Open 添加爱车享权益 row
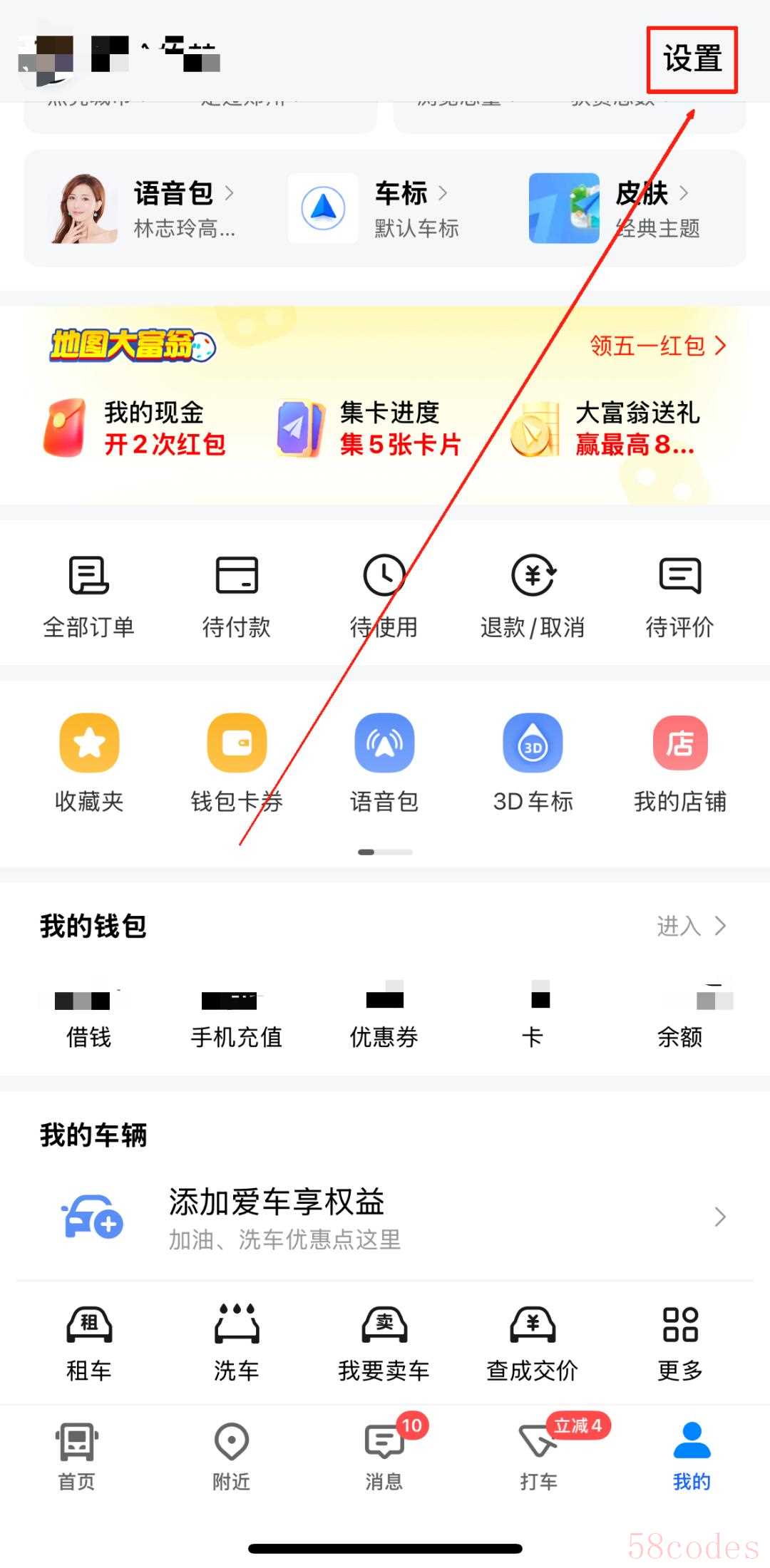The width and height of the screenshot is (770, 1568). point(385,1217)
